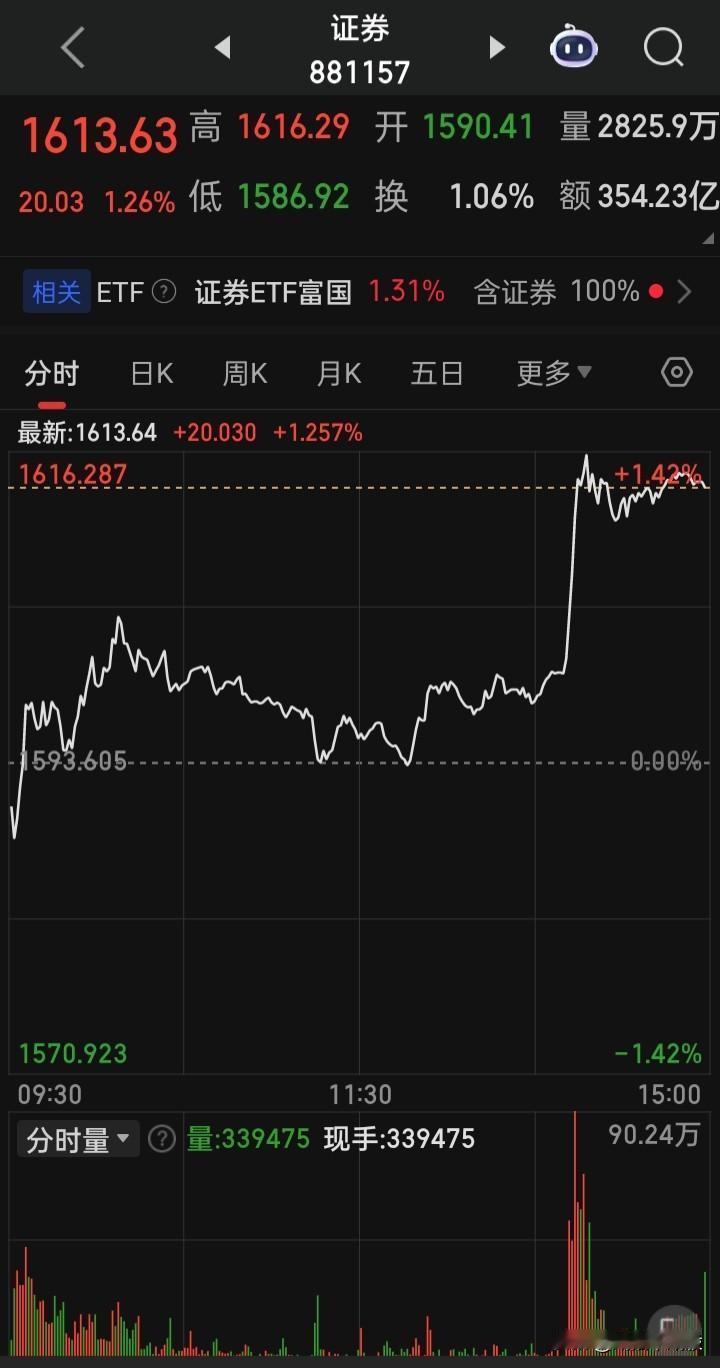
Task: Tap the ETF label button
Action: [x=122, y=291]
